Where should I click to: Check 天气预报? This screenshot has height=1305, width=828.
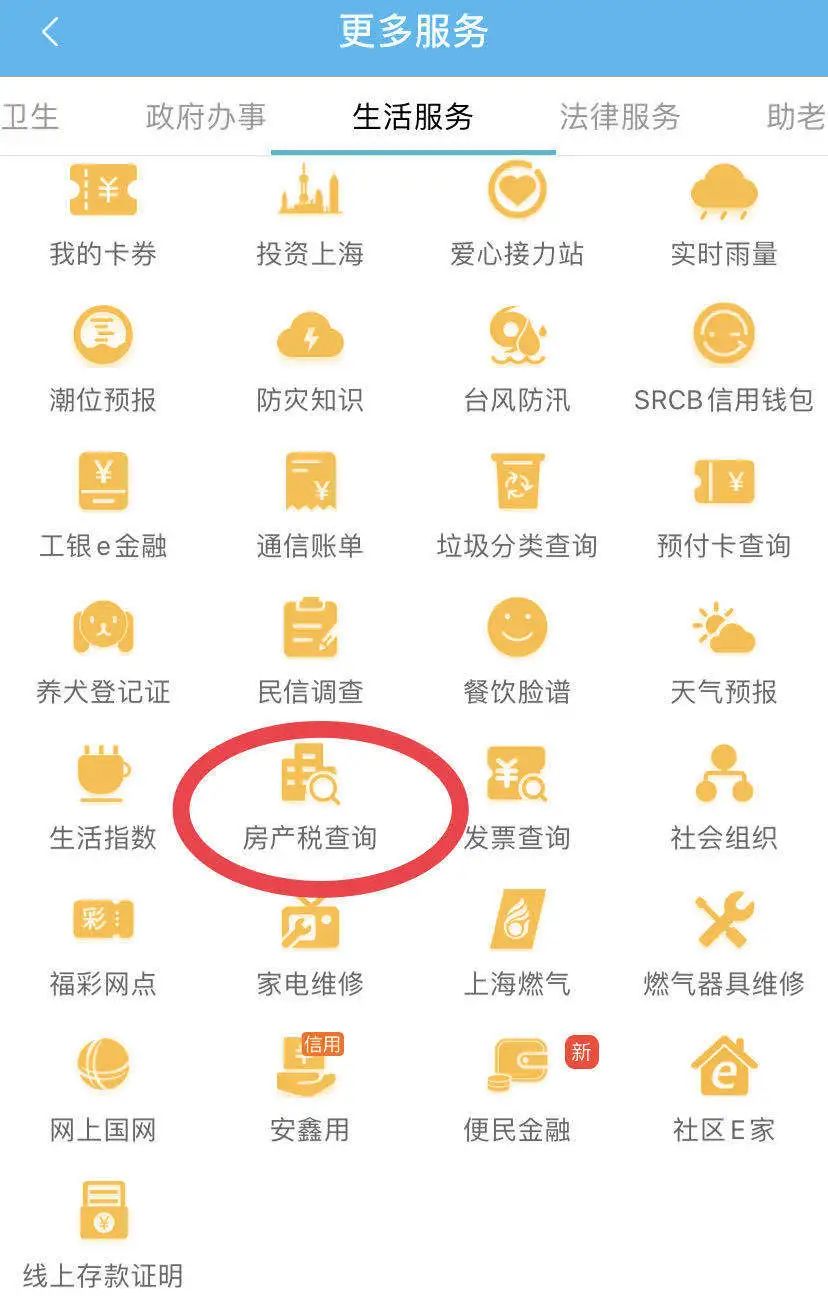pos(724,654)
